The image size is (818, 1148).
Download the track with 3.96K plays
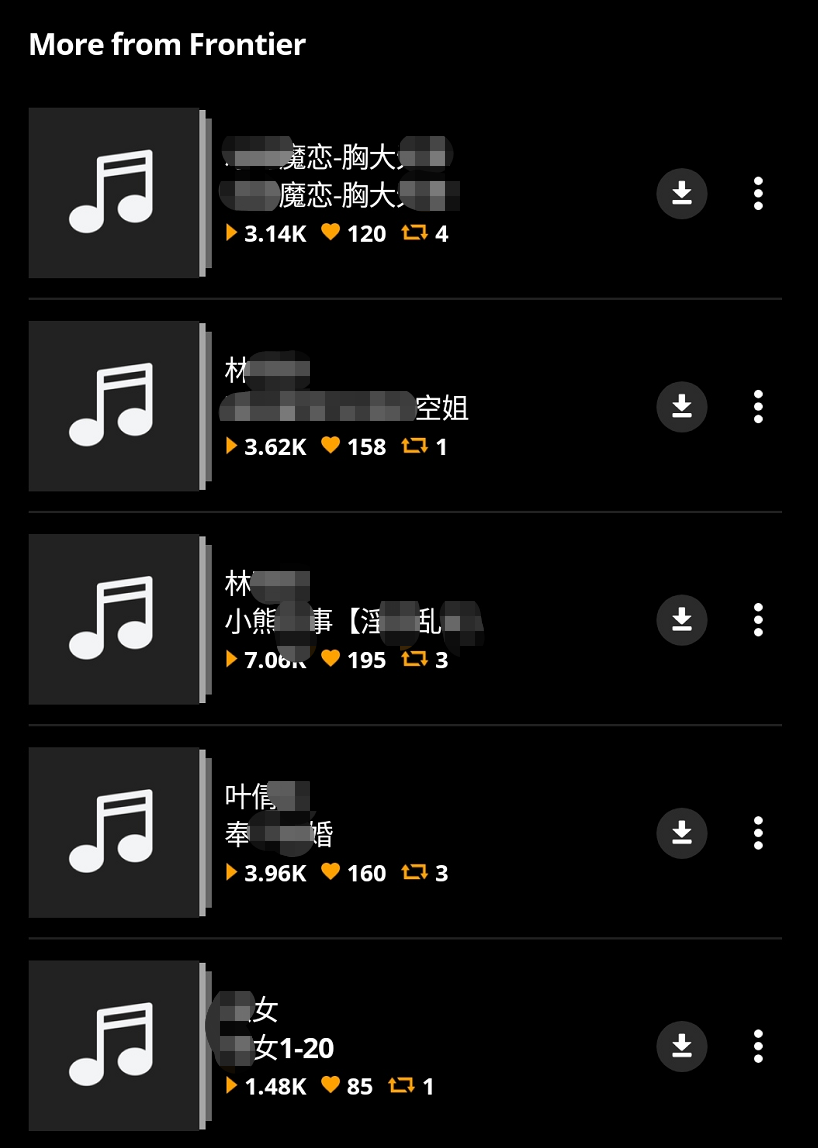tap(682, 832)
